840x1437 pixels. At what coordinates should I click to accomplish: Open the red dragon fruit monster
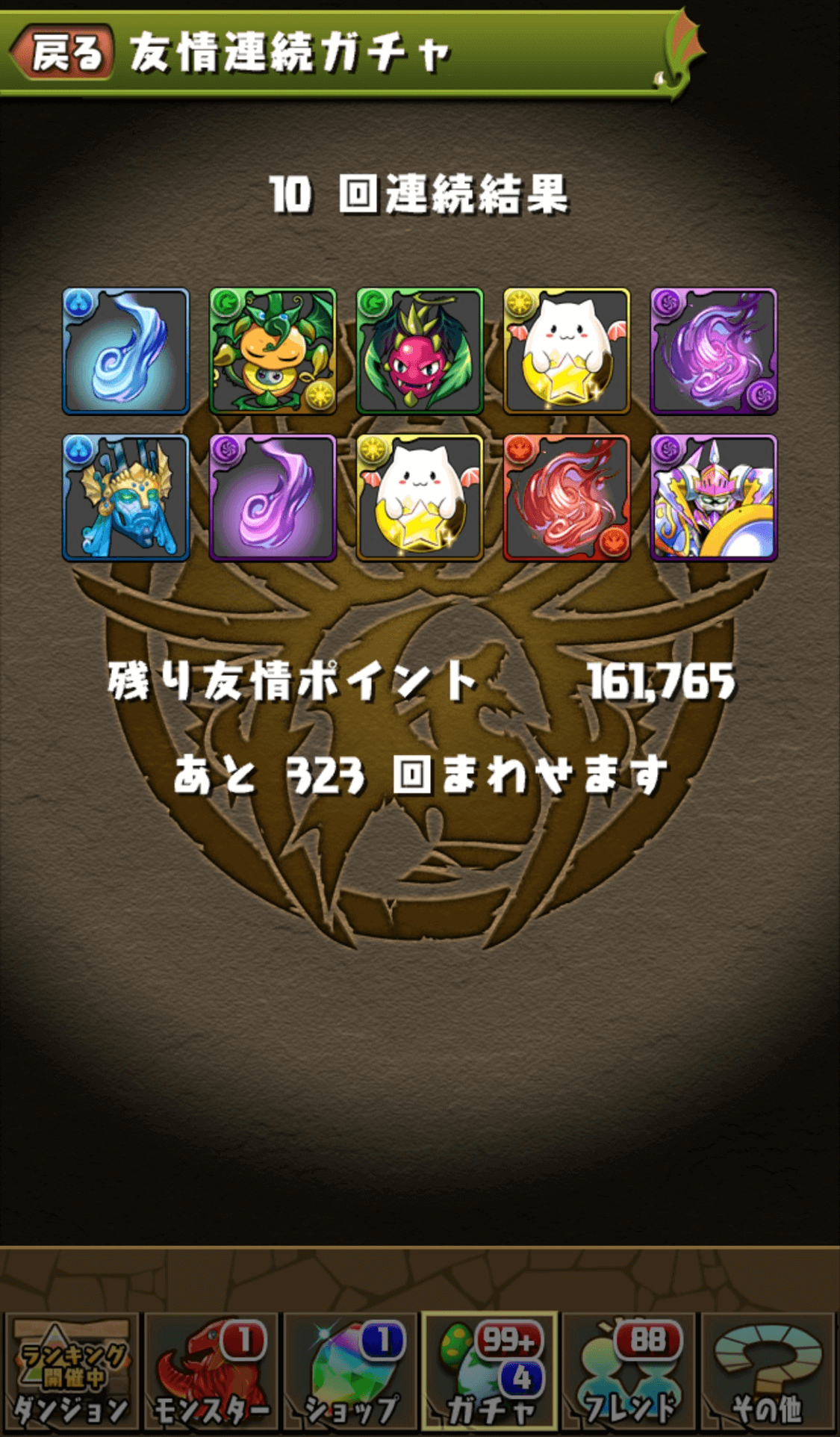(x=420, y=351)
